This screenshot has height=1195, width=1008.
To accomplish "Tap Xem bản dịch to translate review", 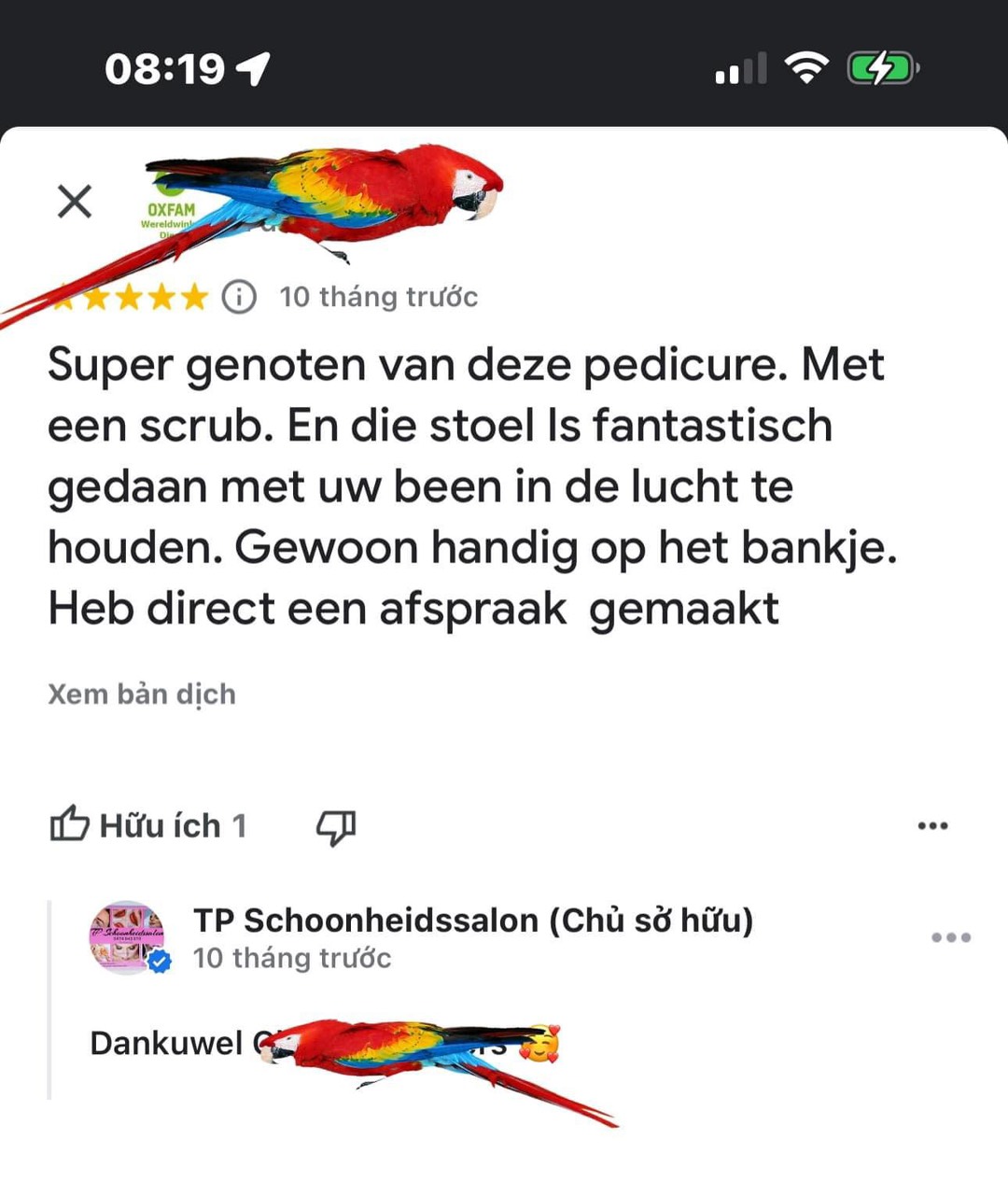I will click(142, 695).
